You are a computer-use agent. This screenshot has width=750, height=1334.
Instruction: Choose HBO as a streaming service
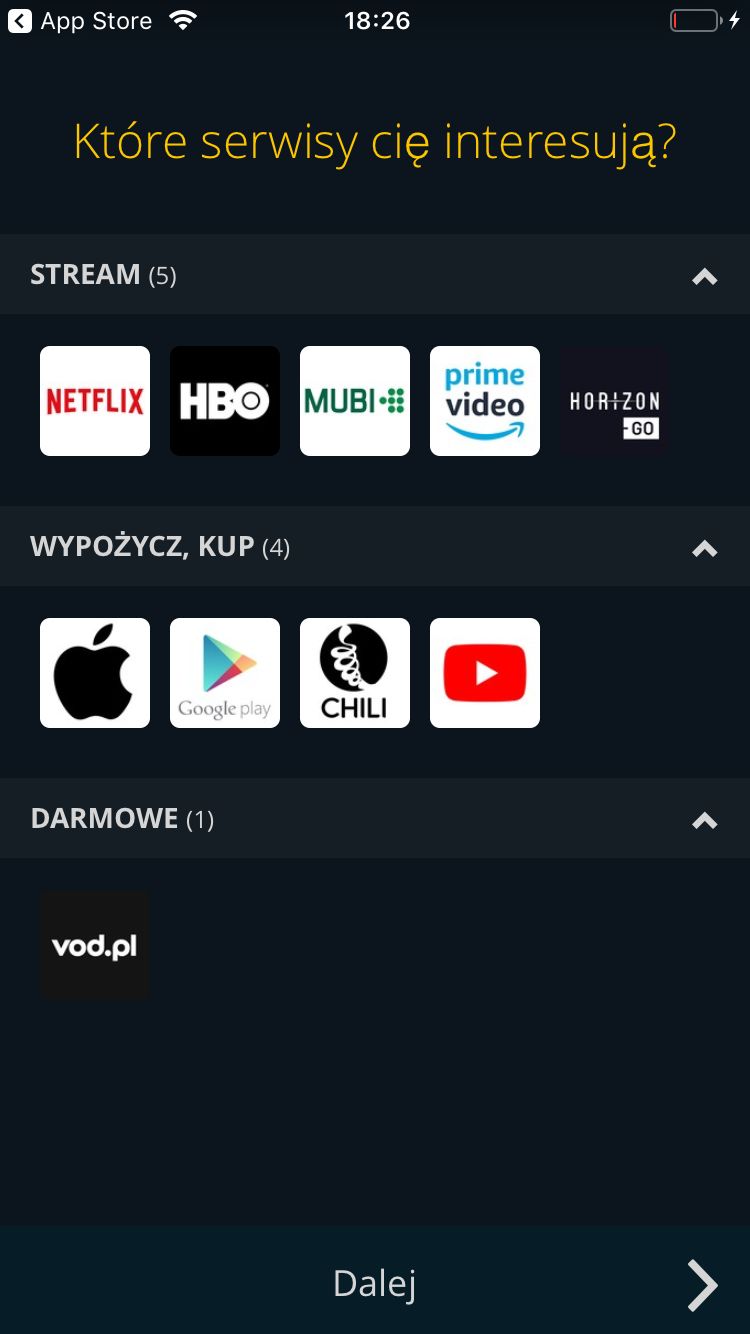point(225,401)
